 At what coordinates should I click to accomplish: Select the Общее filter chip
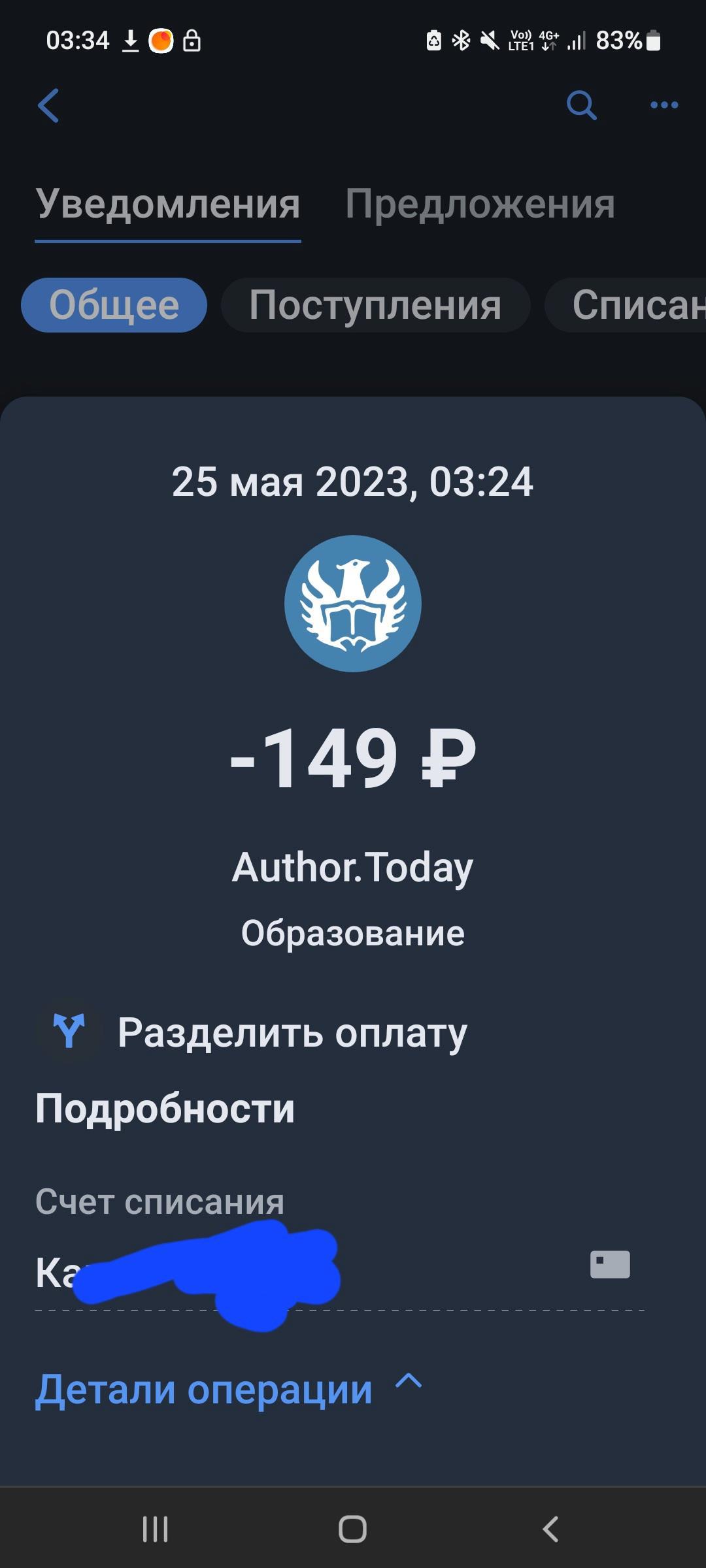tap(114, 305)
